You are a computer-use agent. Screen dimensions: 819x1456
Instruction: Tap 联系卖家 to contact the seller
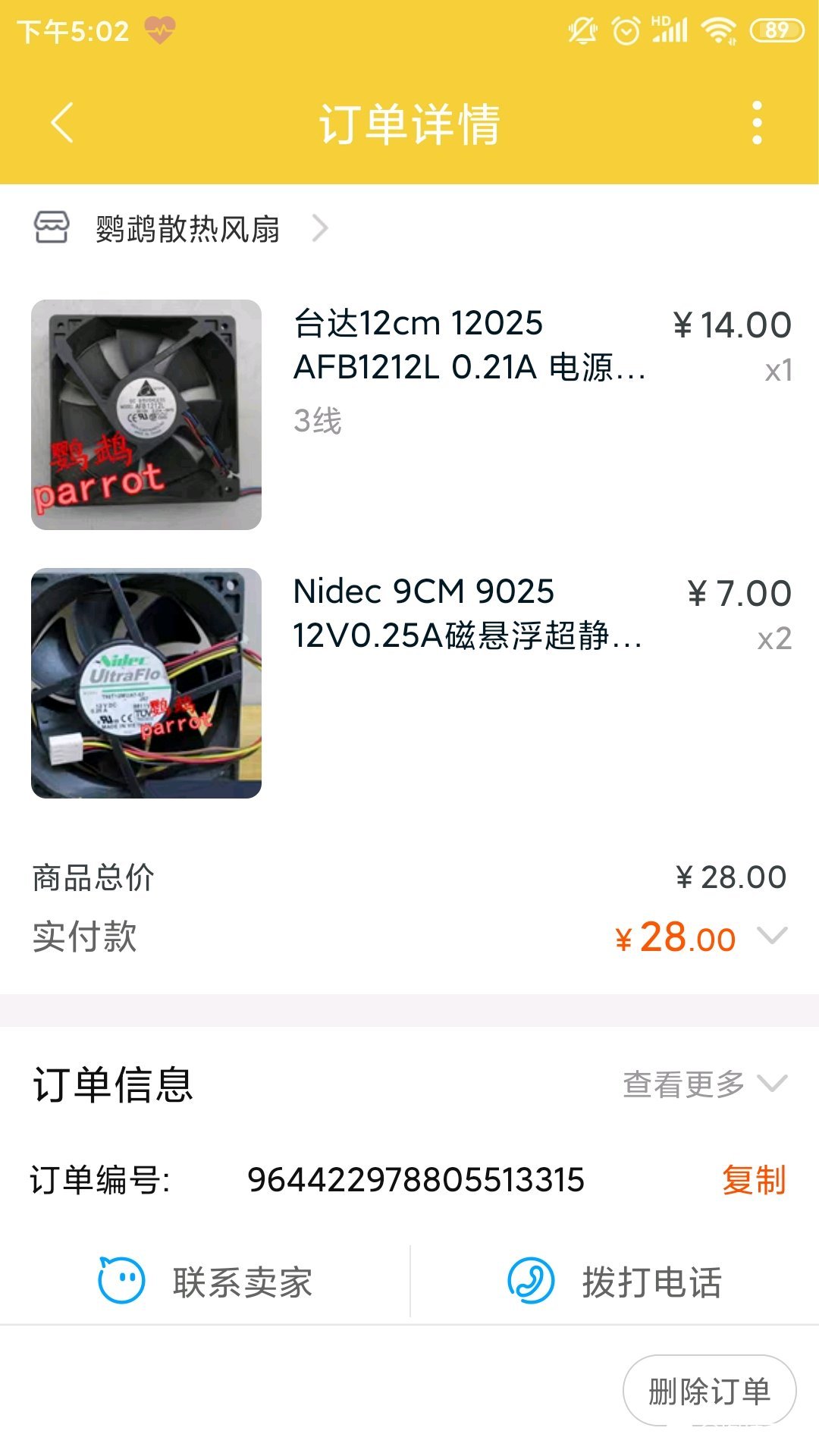(205, 1282)
